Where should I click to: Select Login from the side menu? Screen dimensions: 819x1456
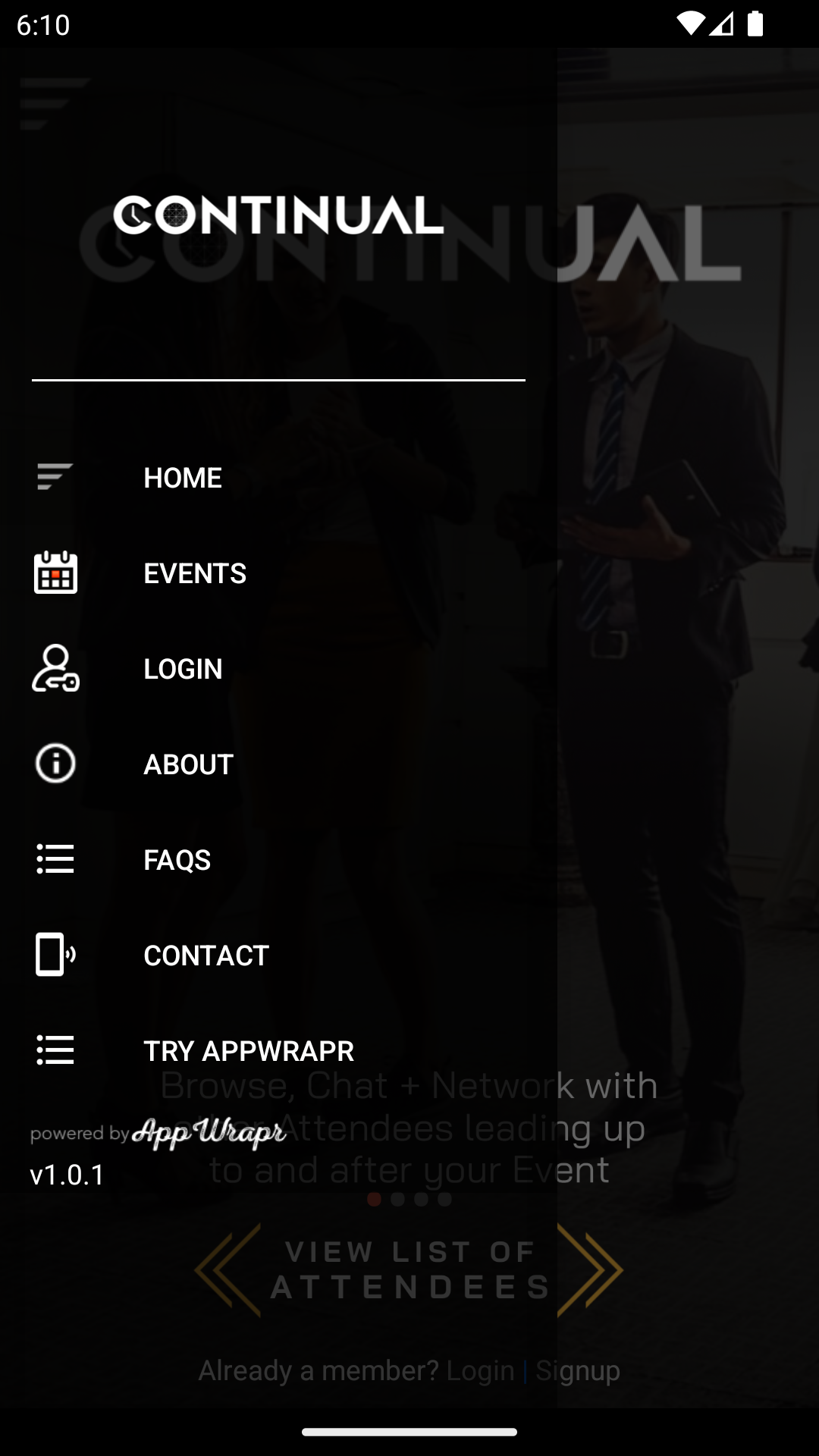tap(183, 669)
